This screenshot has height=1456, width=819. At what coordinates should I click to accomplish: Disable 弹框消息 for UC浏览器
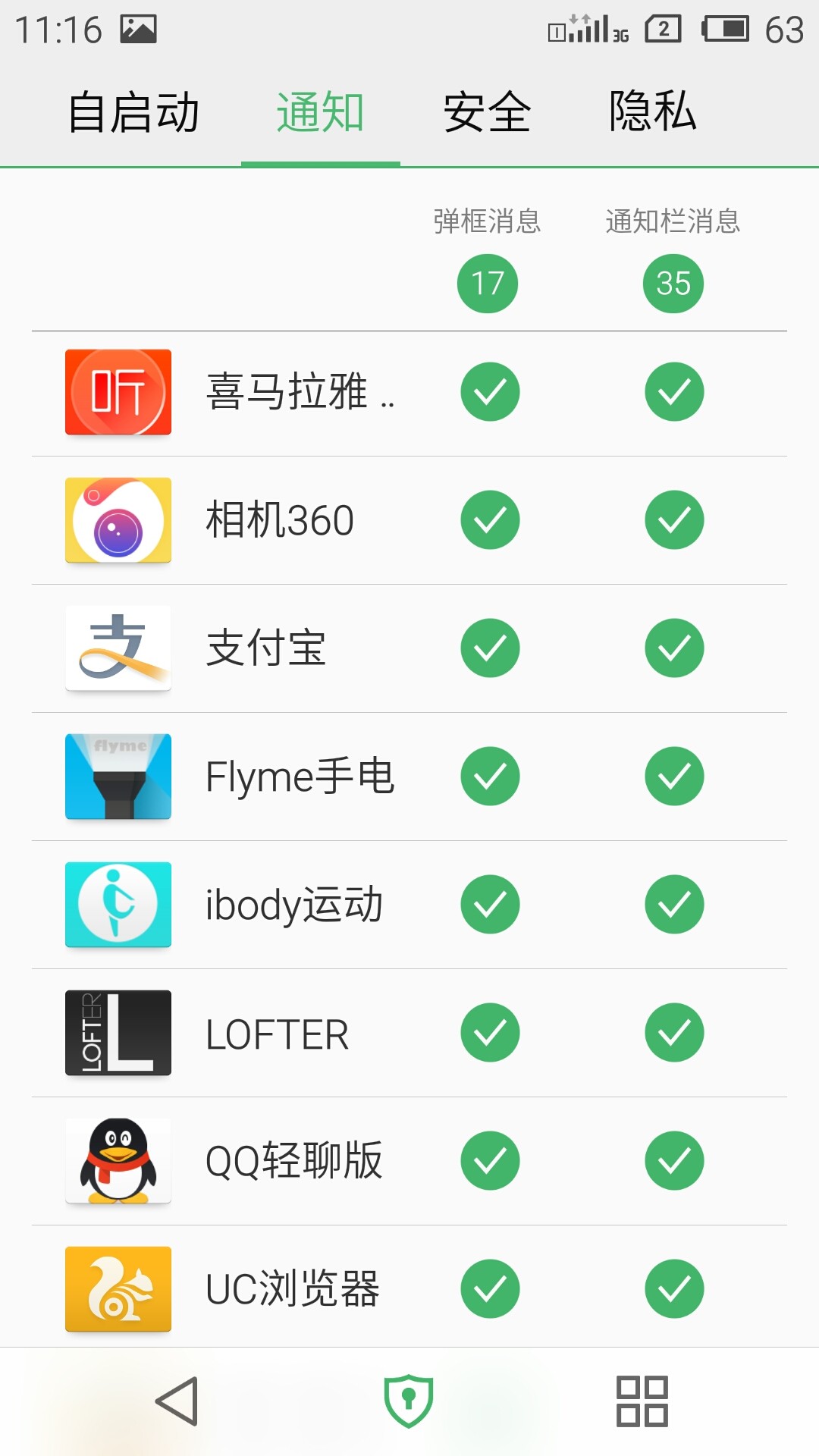[x=490, y=1289]
